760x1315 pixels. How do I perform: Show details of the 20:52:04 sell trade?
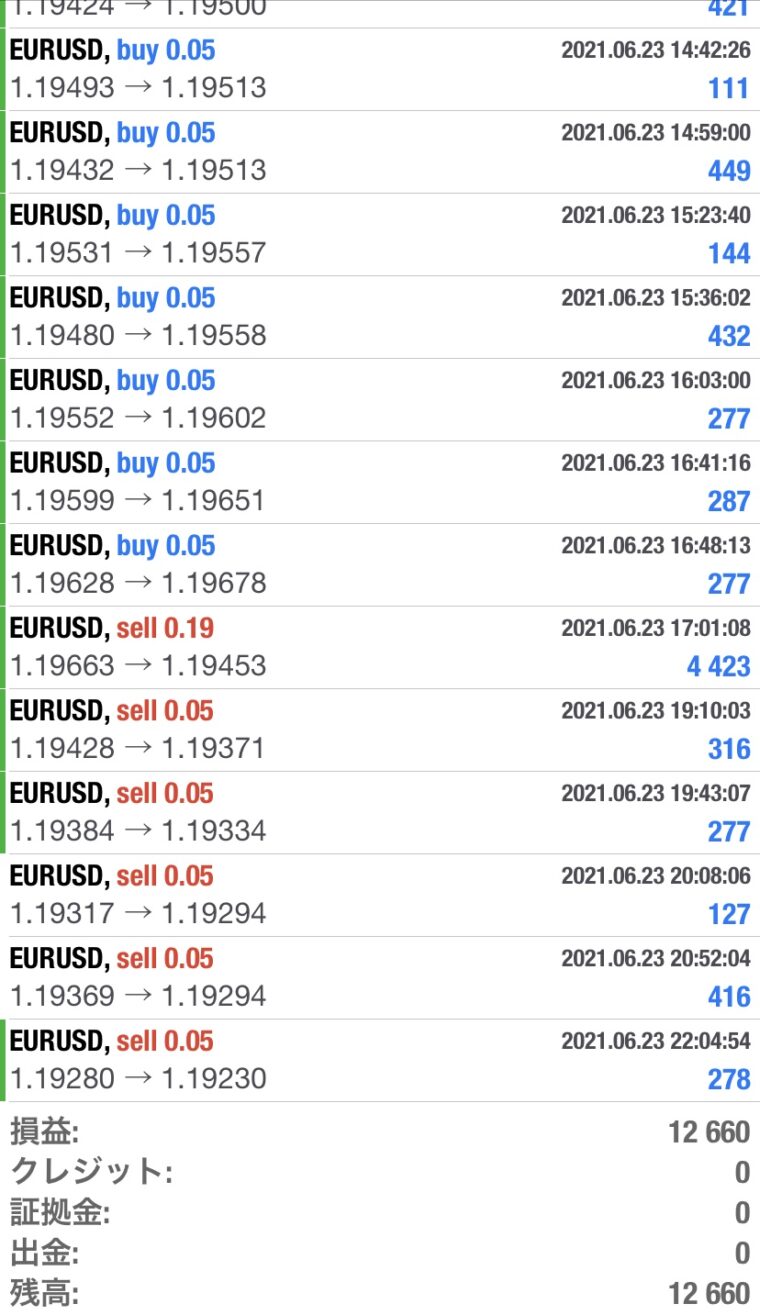tap(380, 978)
